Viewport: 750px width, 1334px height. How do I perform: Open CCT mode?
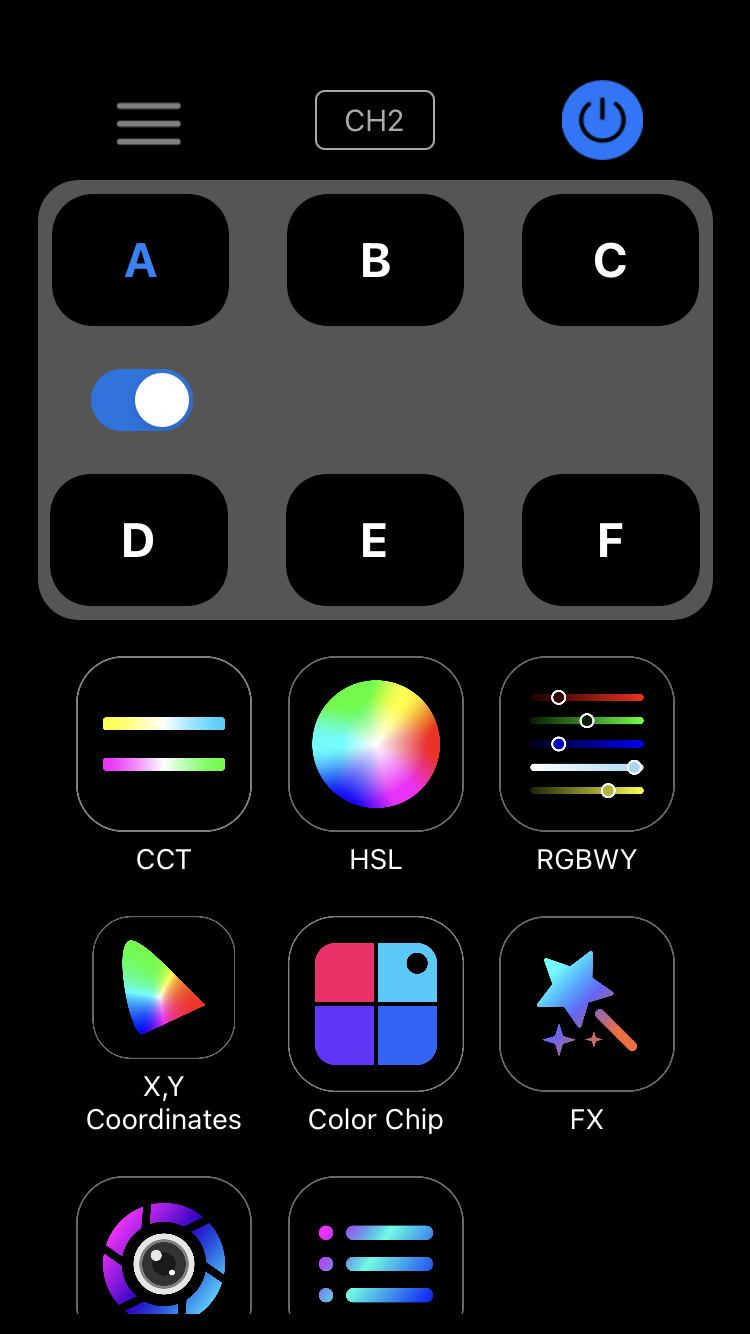[x=164, y=744]
